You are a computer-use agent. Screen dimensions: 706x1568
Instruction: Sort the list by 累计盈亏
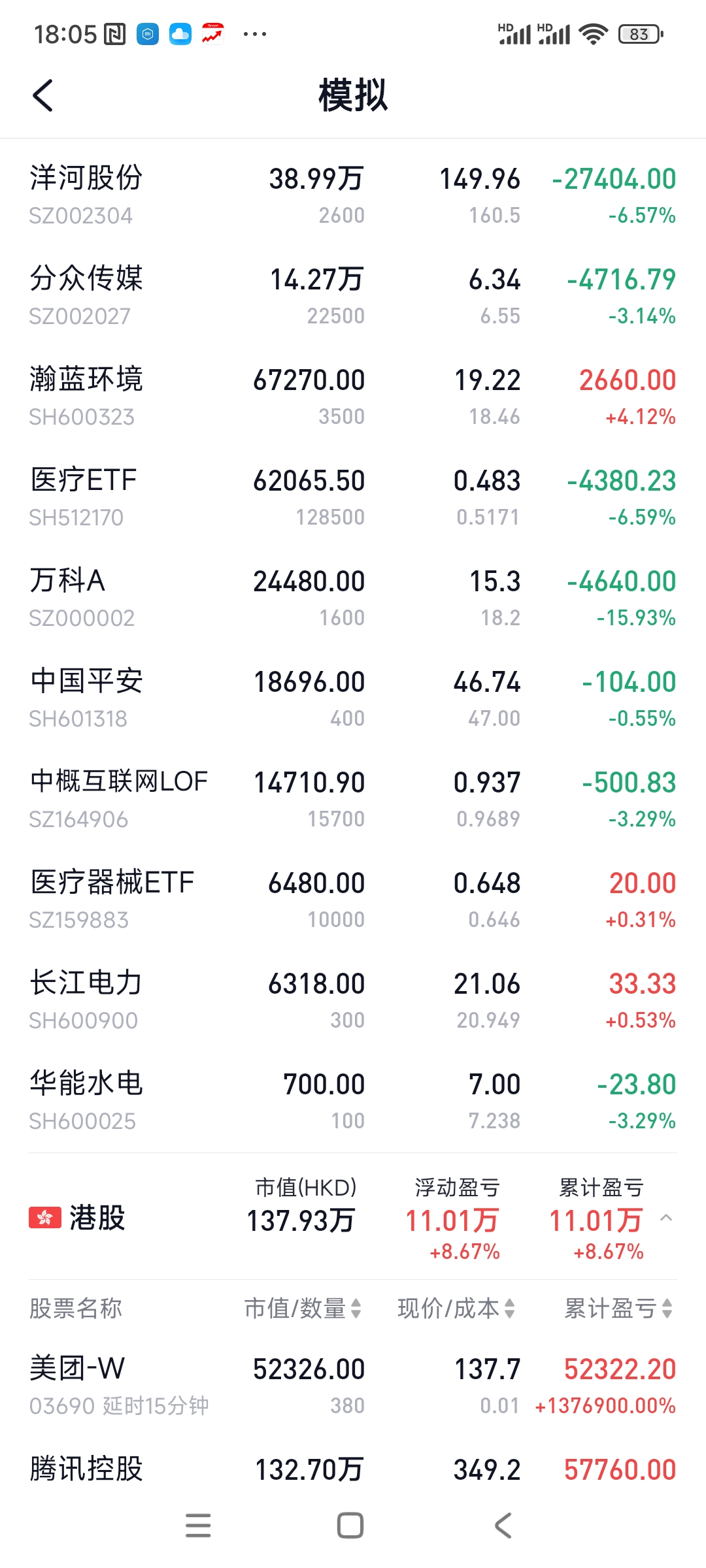pos(618,1308)
